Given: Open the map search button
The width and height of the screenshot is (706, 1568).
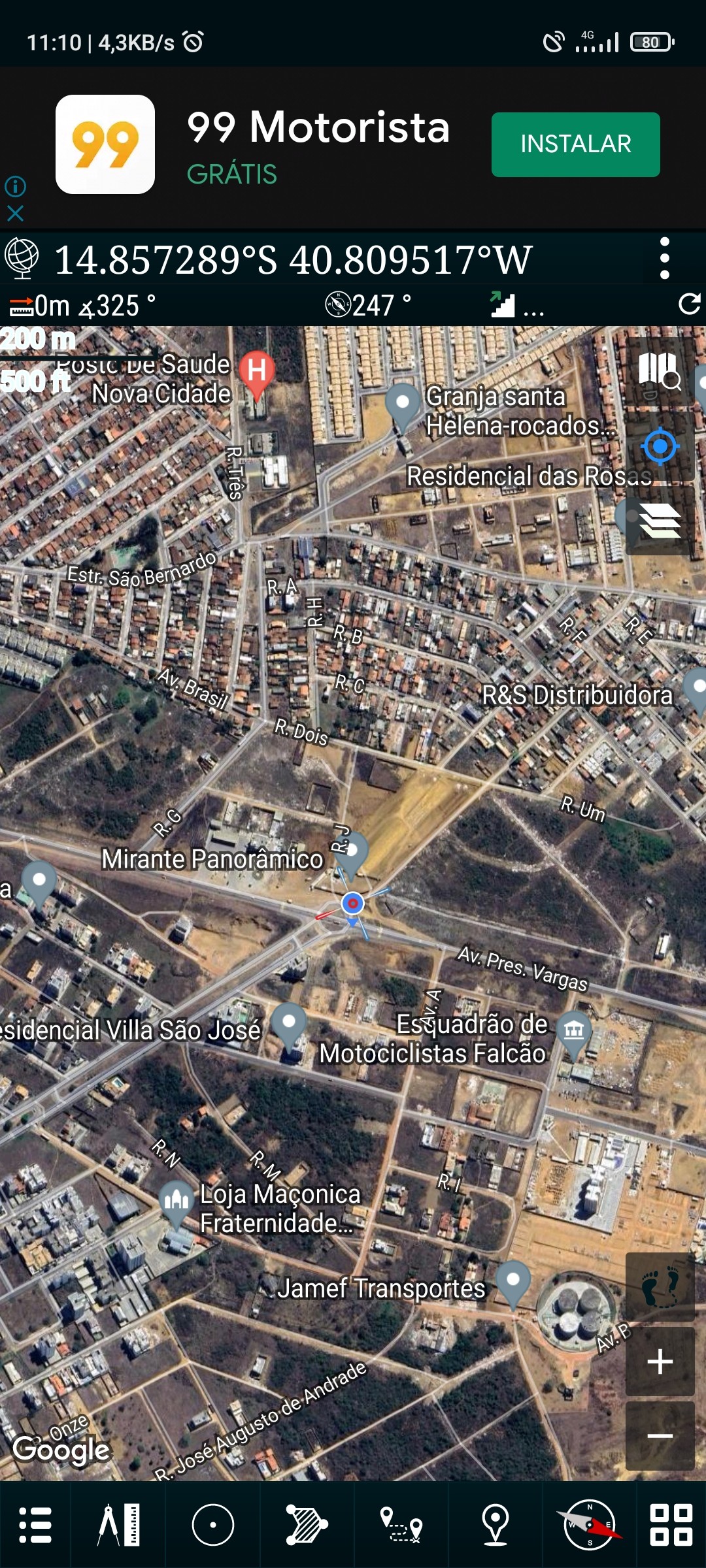Looking at the screenshot, I should click(660, 371).
